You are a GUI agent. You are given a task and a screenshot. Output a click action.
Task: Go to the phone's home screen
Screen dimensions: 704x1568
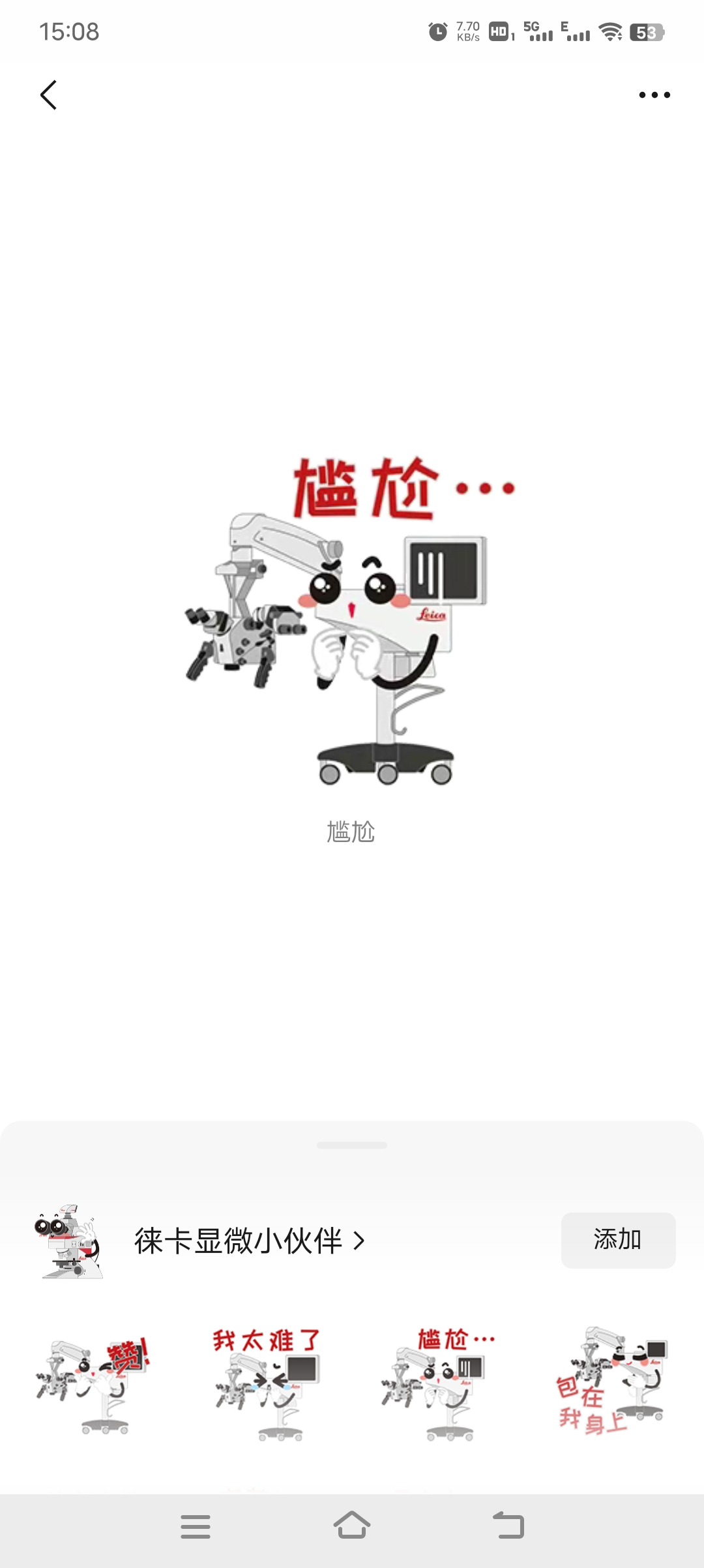pos(352,1526)
